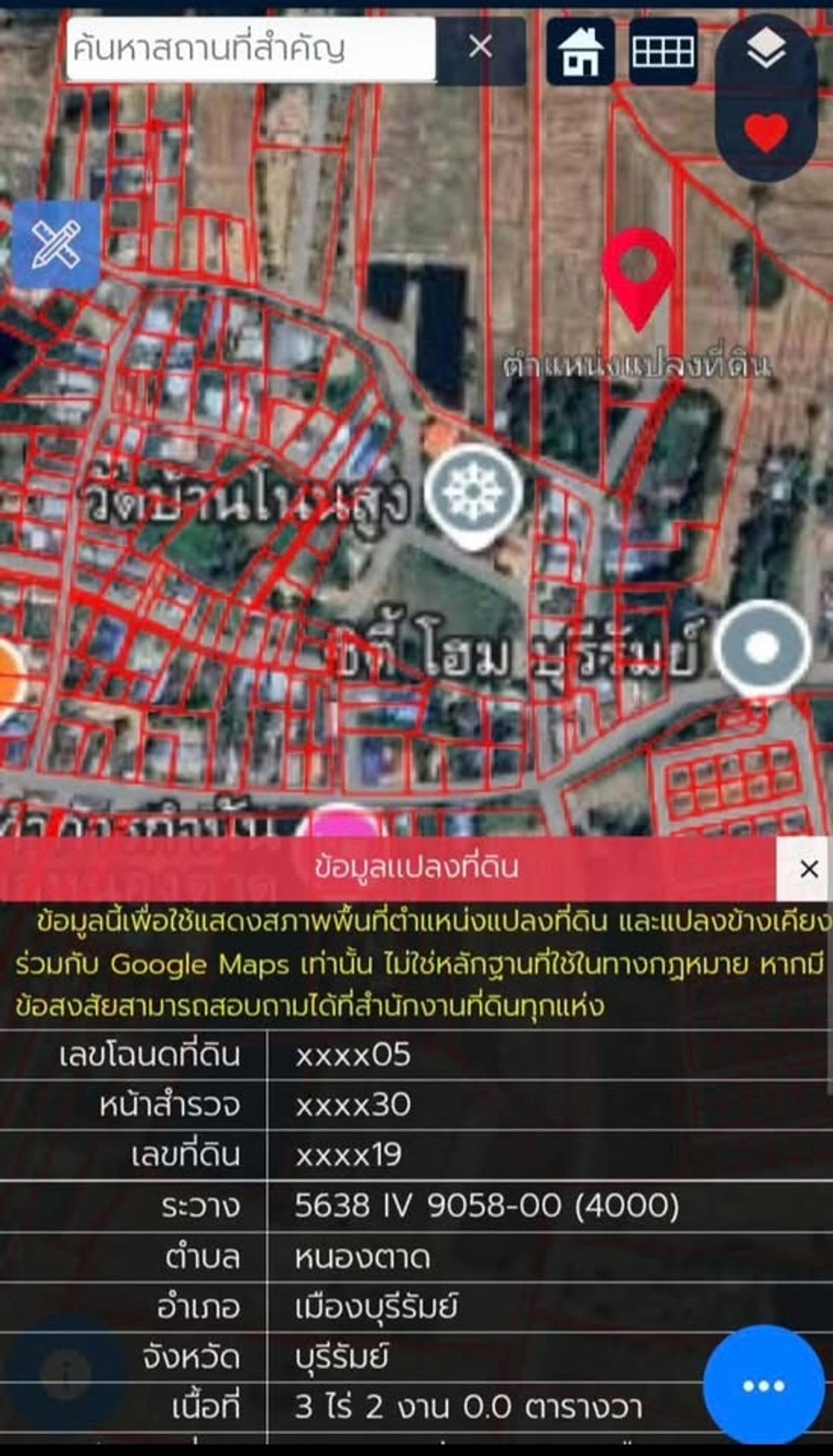Clear the search box text
The height and width of the screenshot is (1456, 833).
point(480,47)
